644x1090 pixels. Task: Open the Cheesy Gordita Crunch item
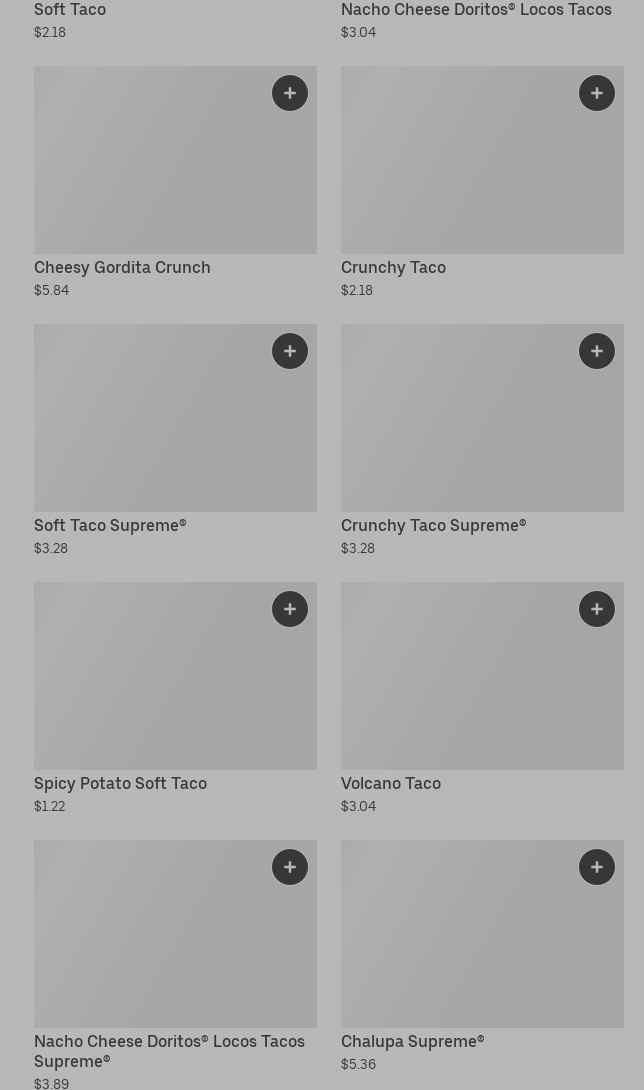pos(175,183)
